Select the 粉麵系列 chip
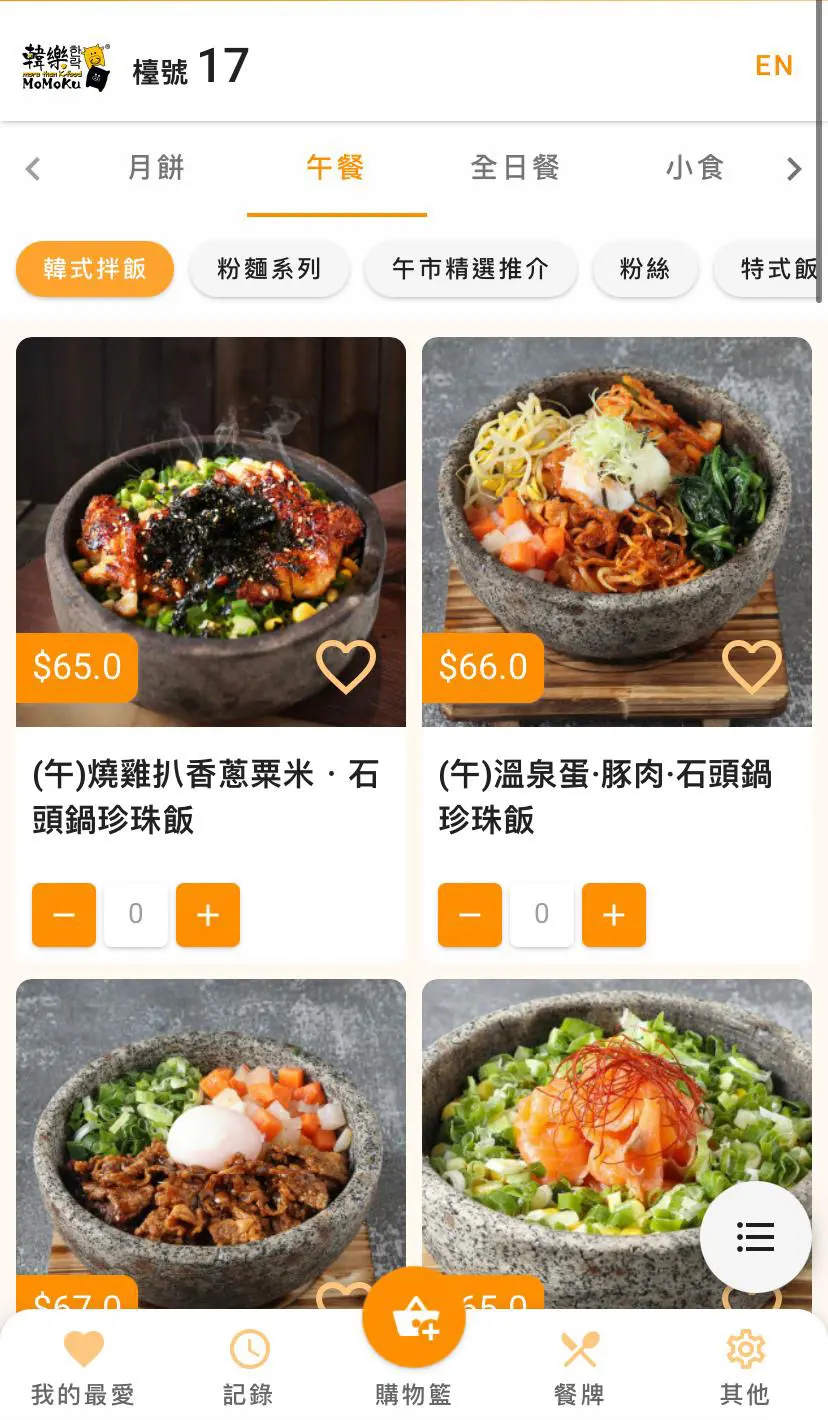 (x=269, y=269)
